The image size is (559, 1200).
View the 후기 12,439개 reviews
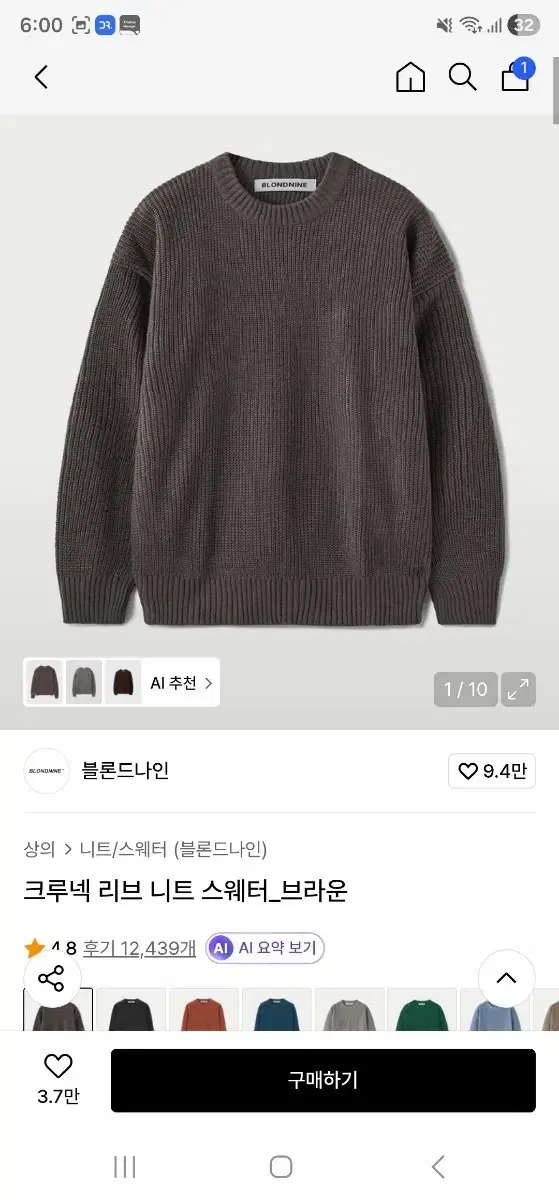pos(139,948)
